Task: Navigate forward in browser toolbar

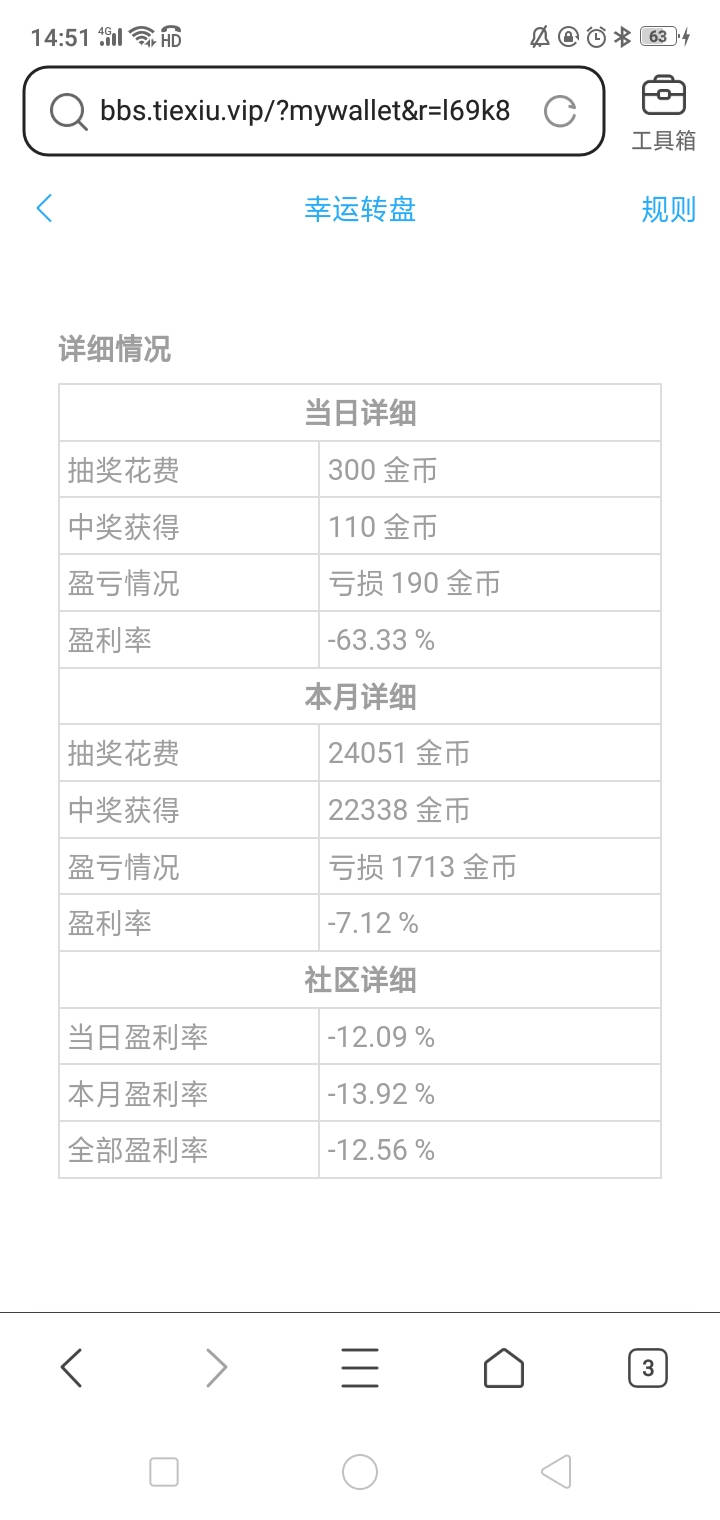Action: pyautogui.click(x=216, y=1367)
